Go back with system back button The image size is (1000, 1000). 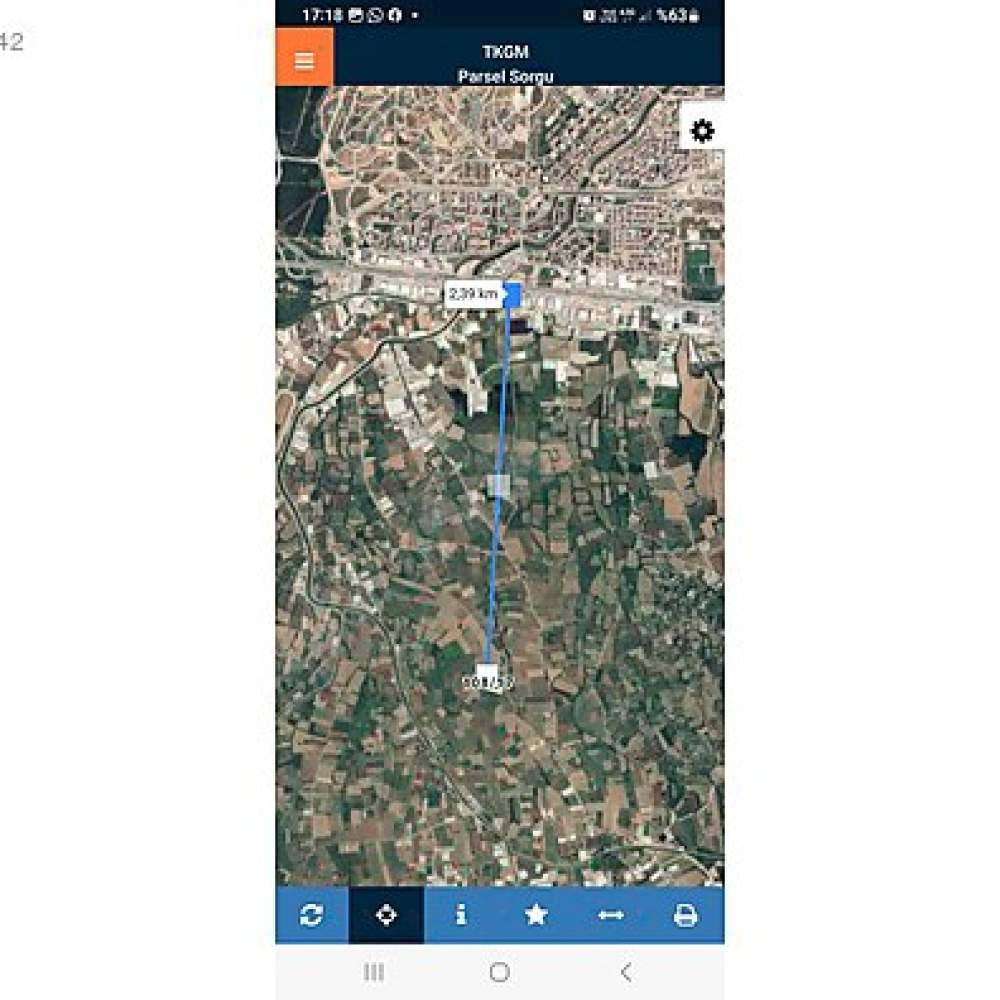626,972
